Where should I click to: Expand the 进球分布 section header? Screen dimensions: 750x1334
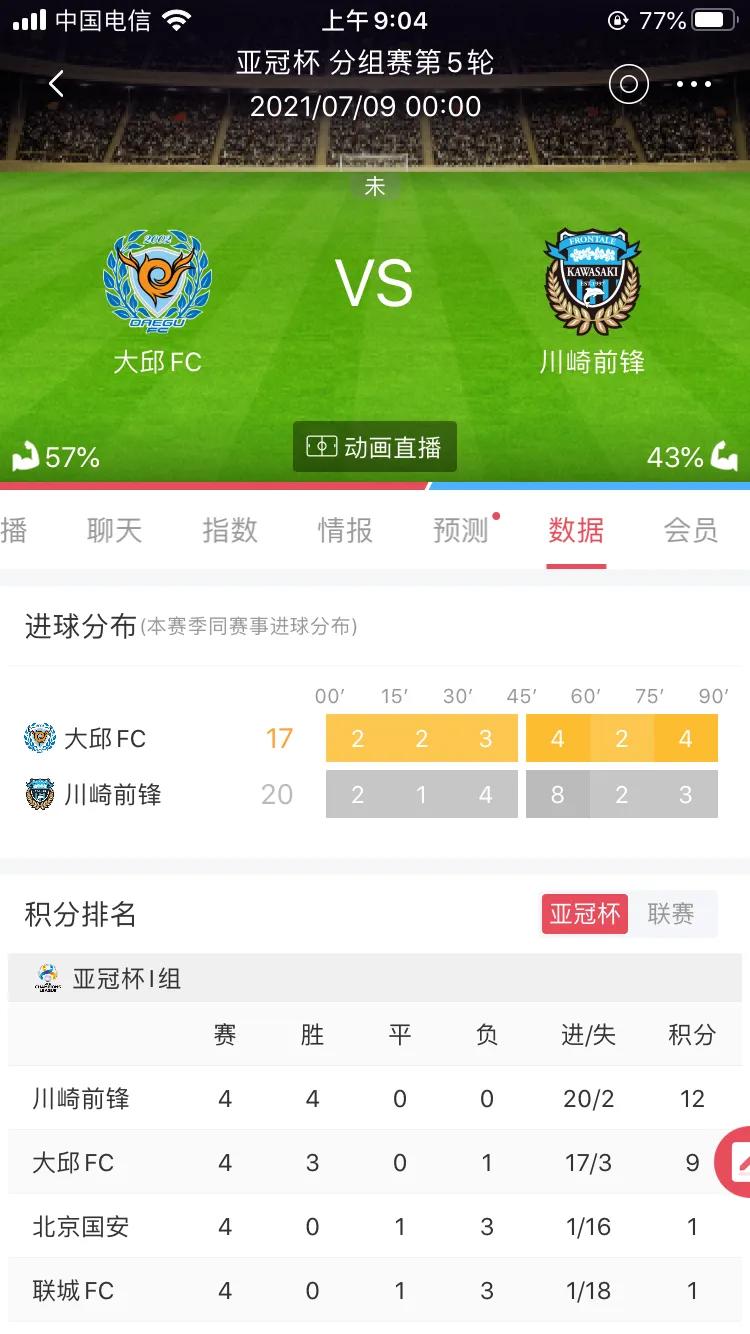[x=78, y=626]
